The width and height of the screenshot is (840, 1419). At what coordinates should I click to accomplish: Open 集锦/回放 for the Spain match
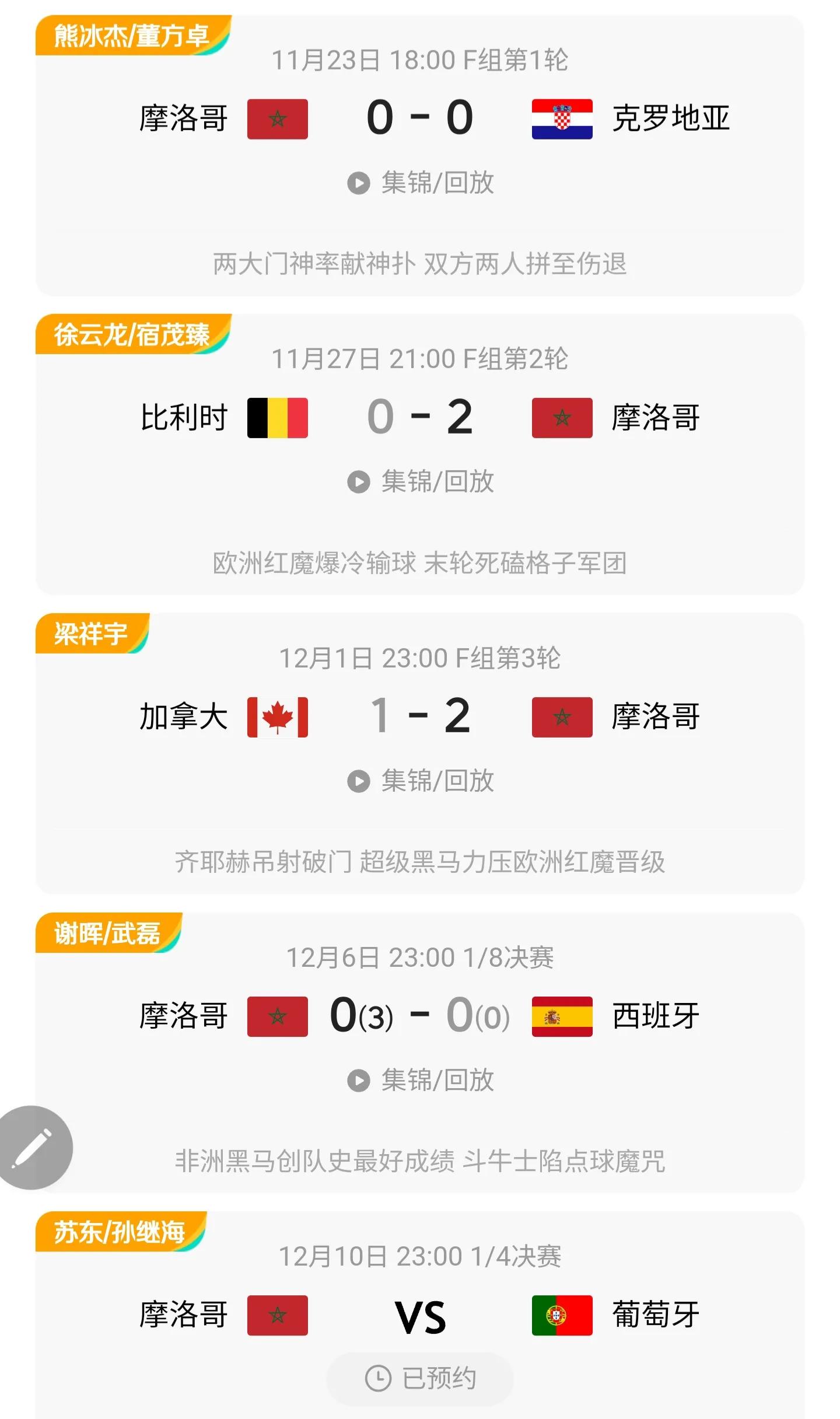coord(420,1080)
